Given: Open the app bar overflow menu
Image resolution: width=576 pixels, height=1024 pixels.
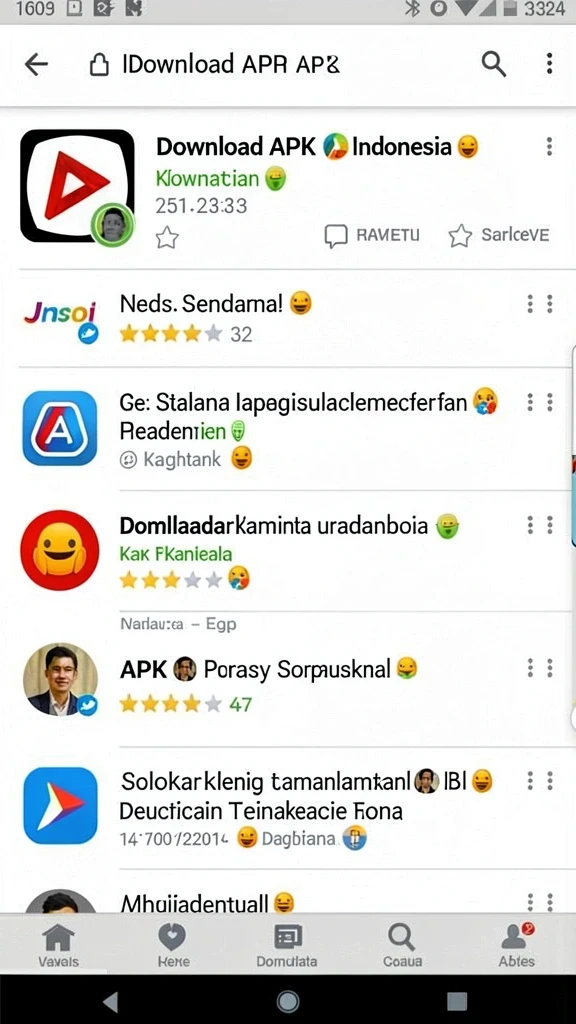Looking at the screenshot, I should pos(549,64).
